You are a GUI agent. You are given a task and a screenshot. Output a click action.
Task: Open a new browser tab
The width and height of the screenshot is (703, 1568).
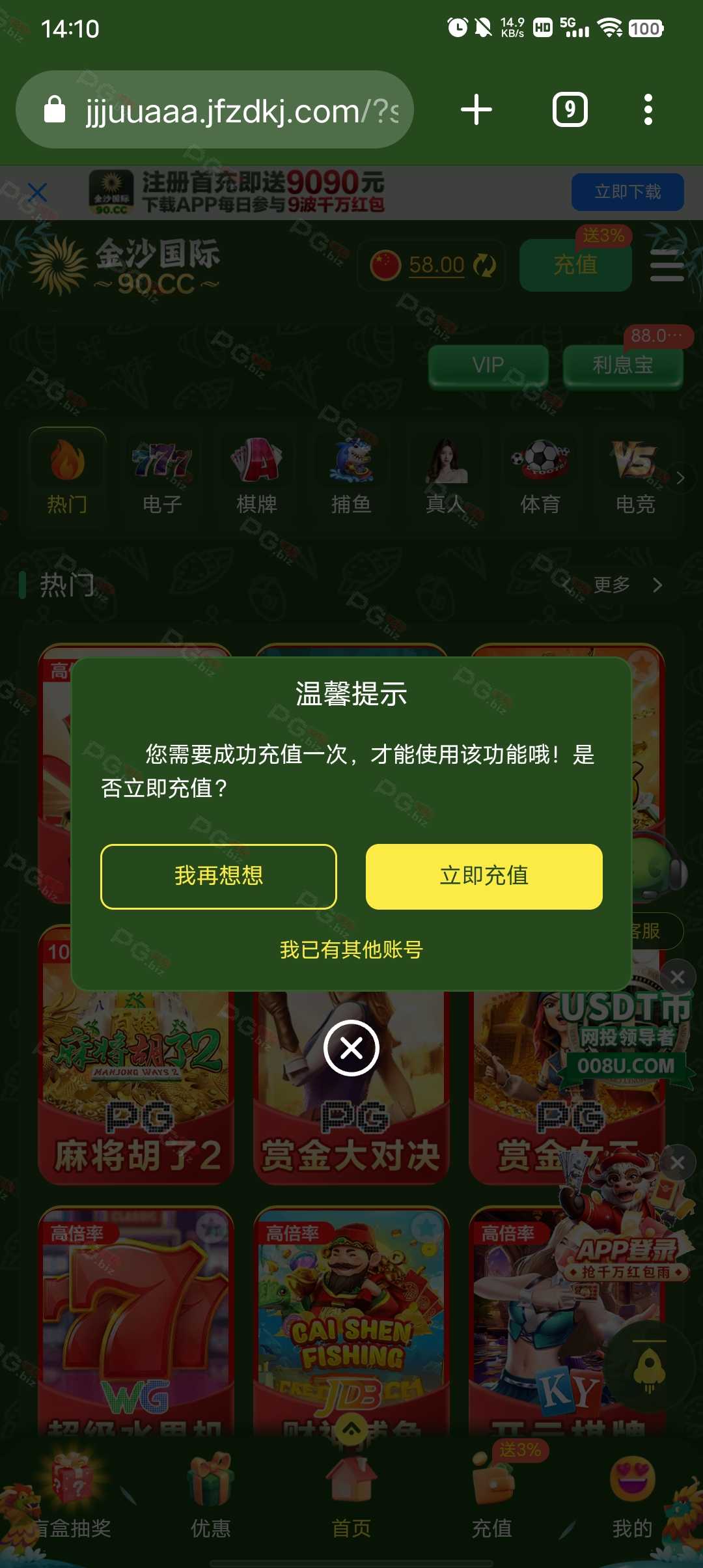pos(476,109)
